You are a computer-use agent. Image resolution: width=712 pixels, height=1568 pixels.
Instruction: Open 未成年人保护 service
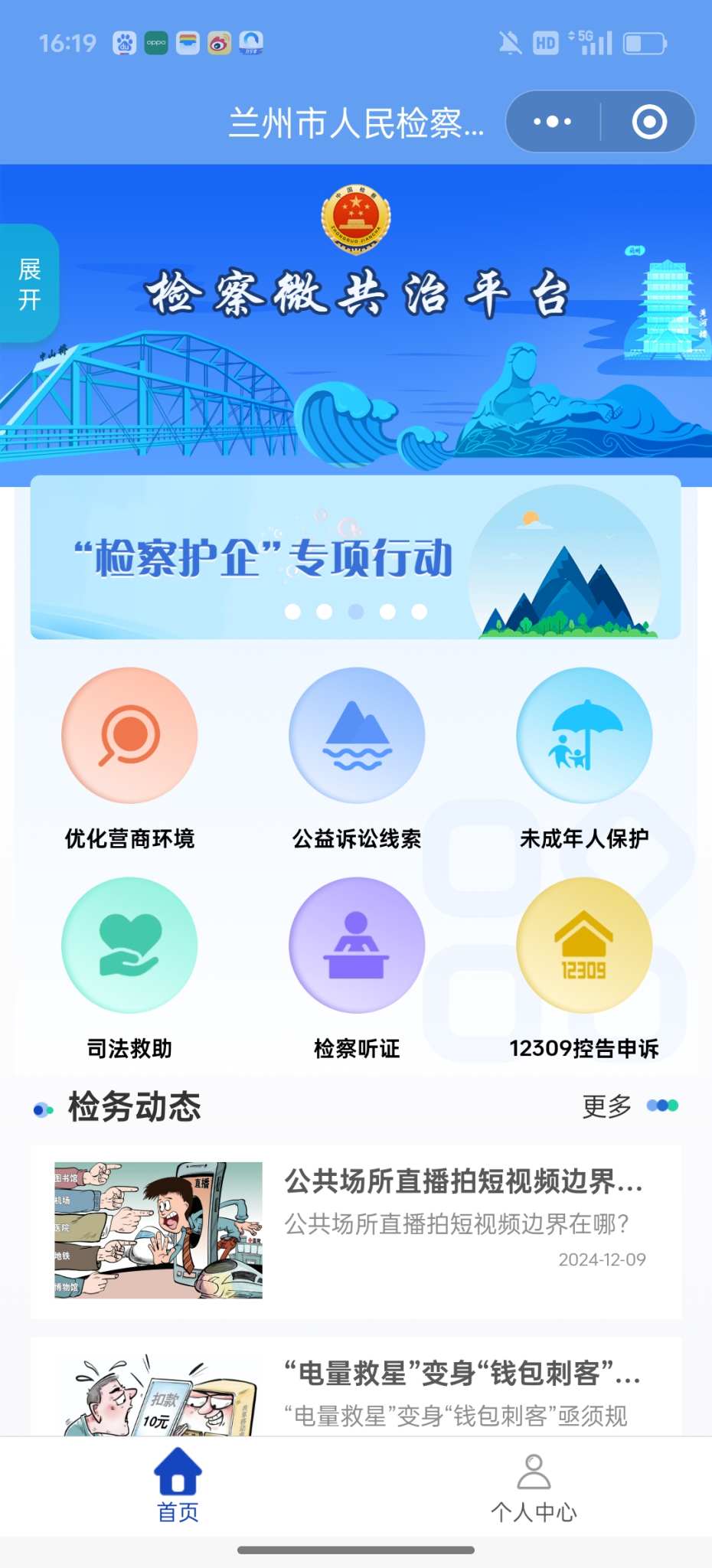tap(584, 736)
